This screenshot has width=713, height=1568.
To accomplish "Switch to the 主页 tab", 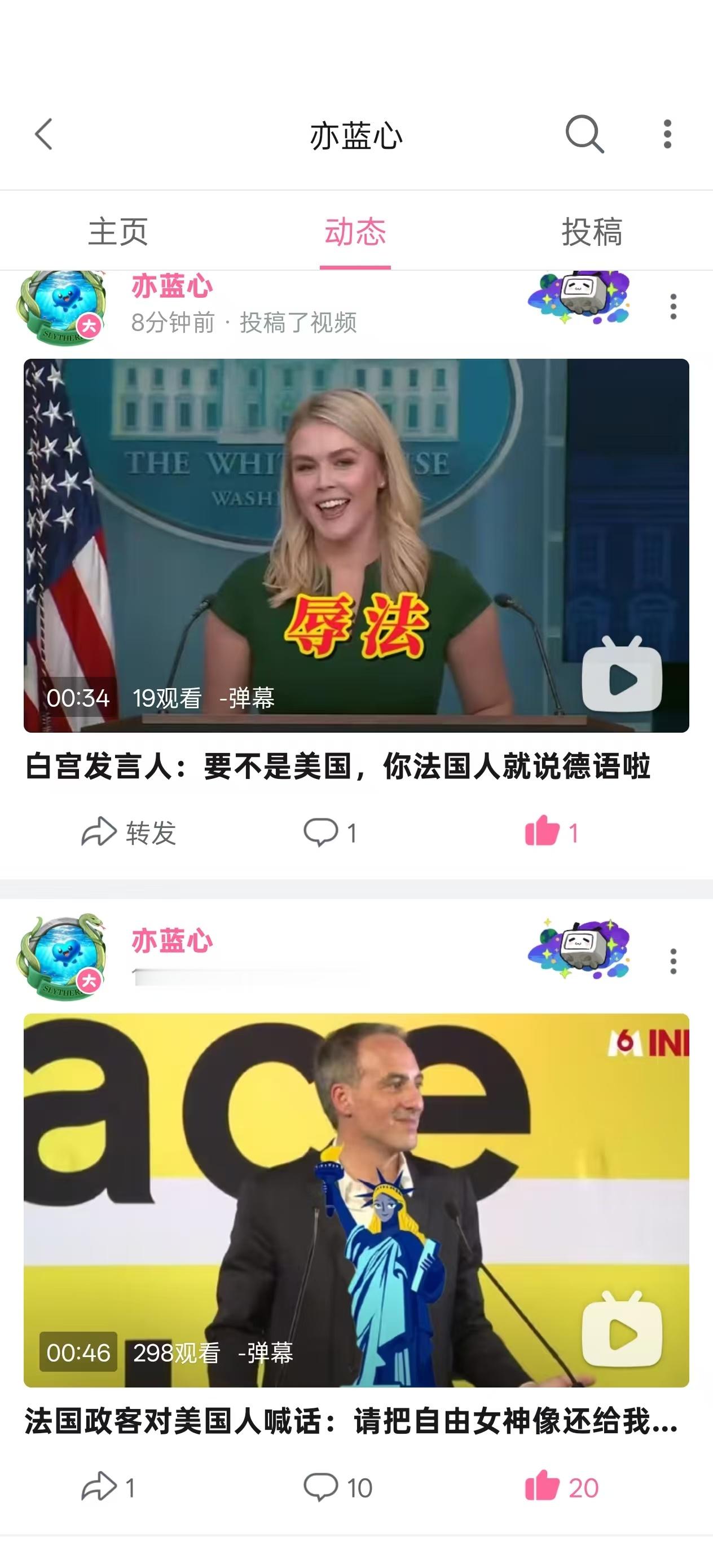I will (120, 231).
